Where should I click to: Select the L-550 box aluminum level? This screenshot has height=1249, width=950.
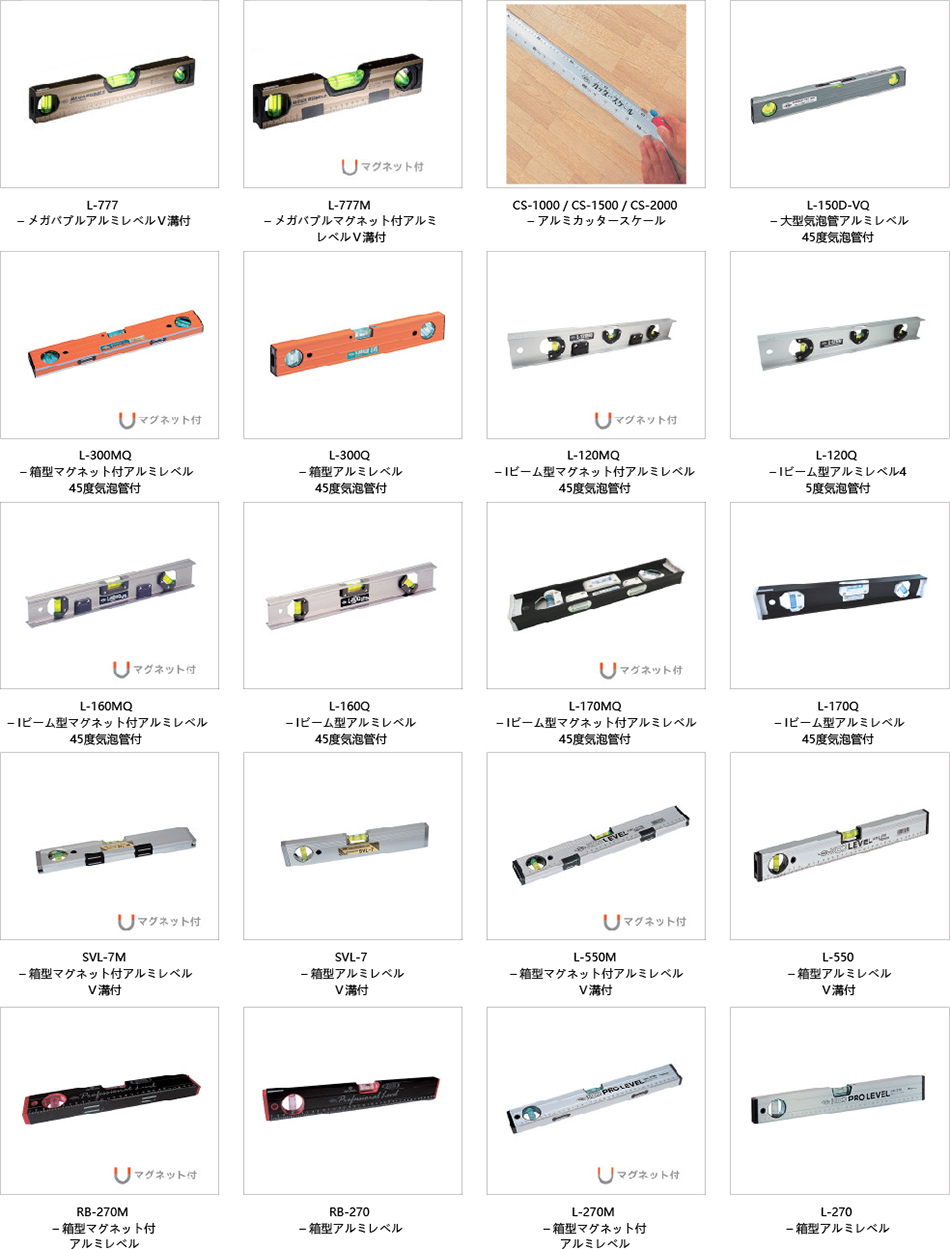[840, 846]
